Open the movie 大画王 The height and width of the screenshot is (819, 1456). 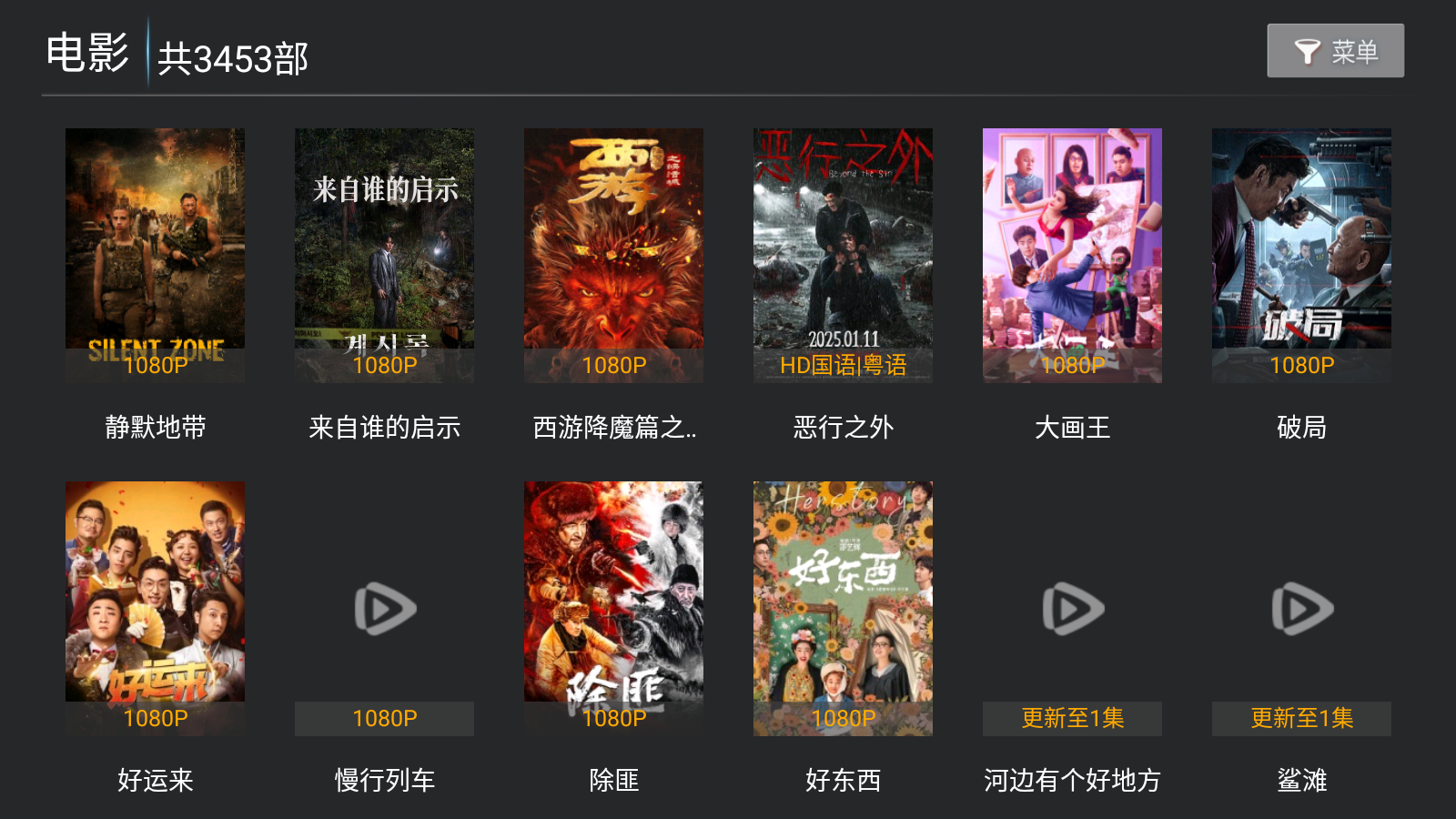coord(1072,255)
